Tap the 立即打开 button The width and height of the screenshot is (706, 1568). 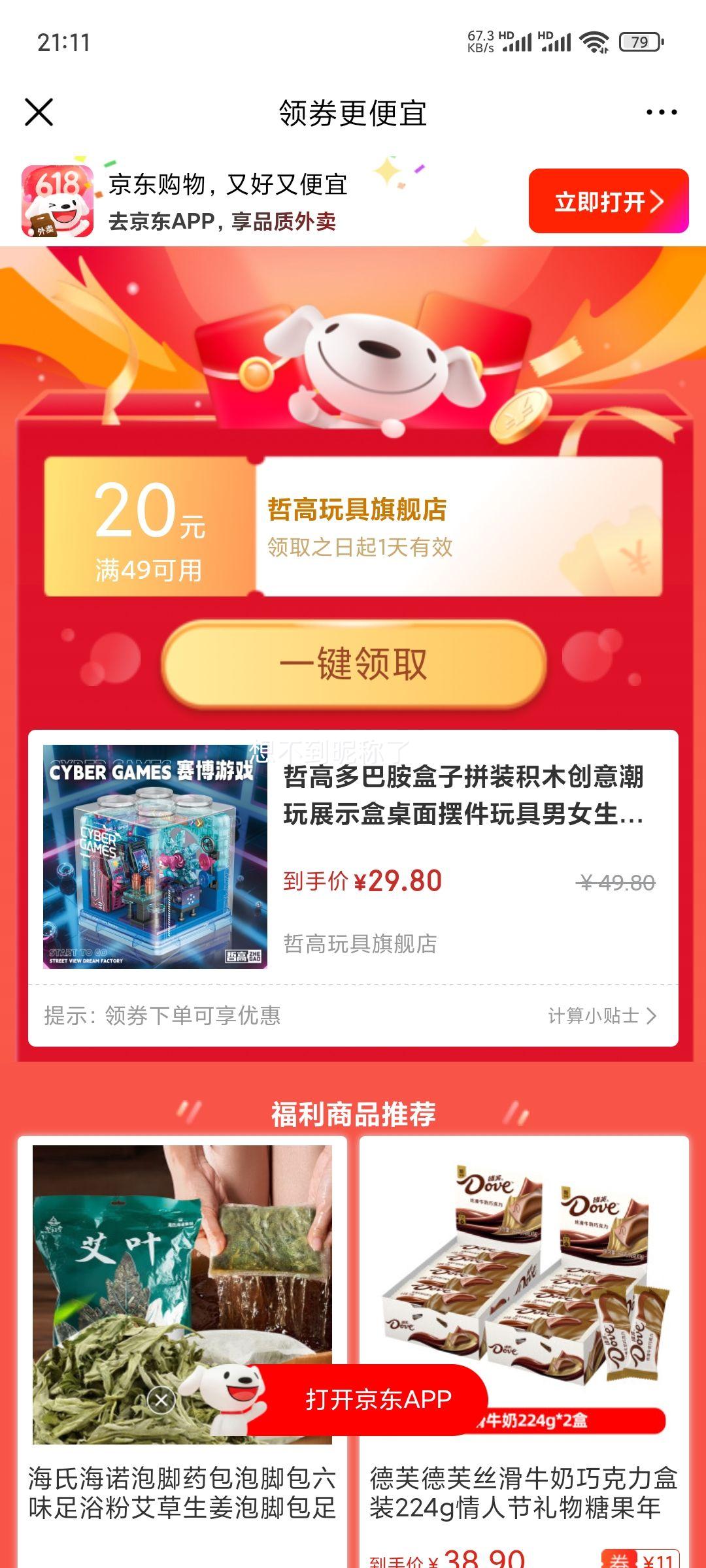pyautogui.click(x=608, y=201)
